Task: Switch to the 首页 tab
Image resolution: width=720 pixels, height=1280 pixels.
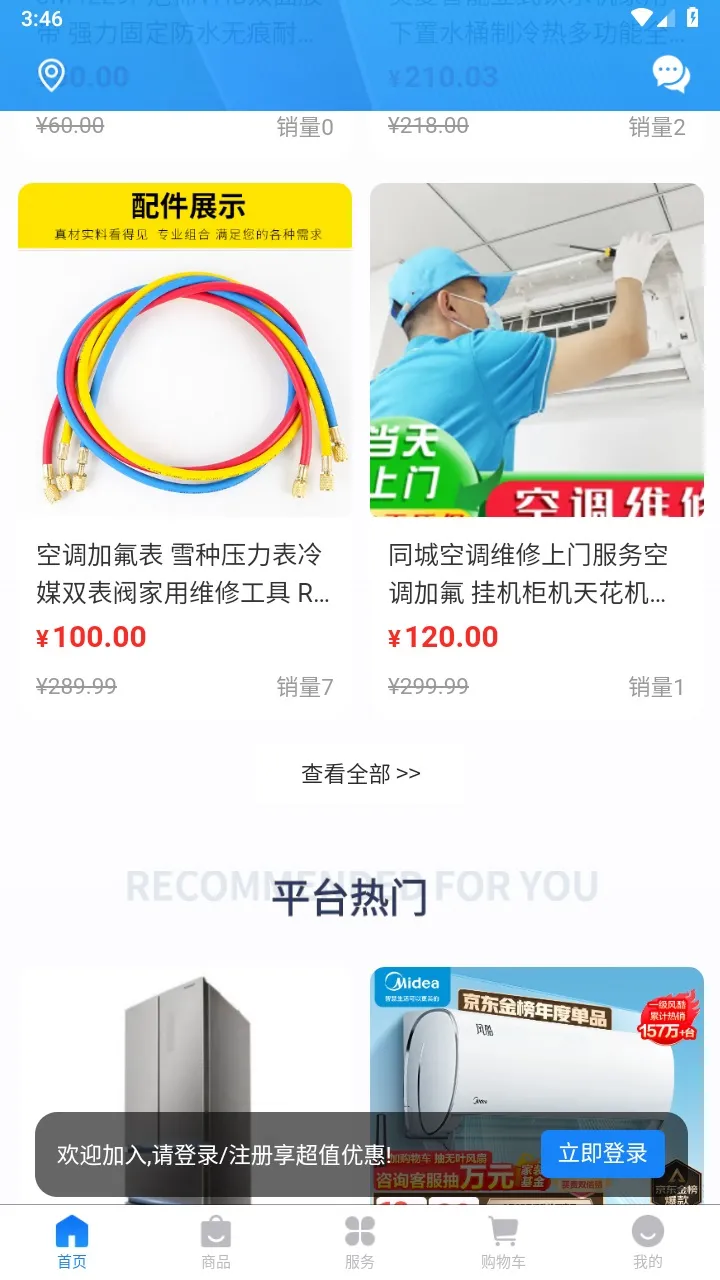Action: coord(72,1242)
